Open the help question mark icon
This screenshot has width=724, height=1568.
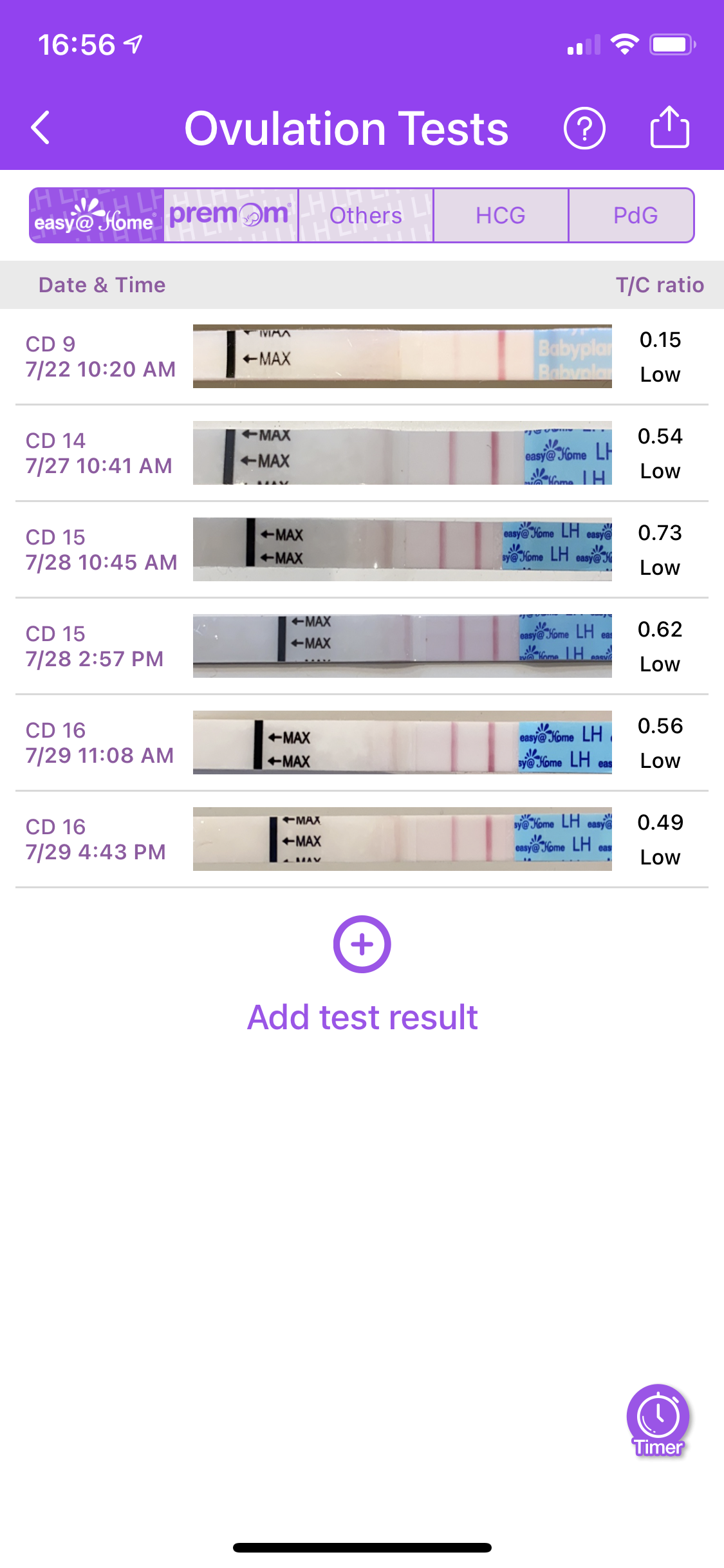click(584, 129)
